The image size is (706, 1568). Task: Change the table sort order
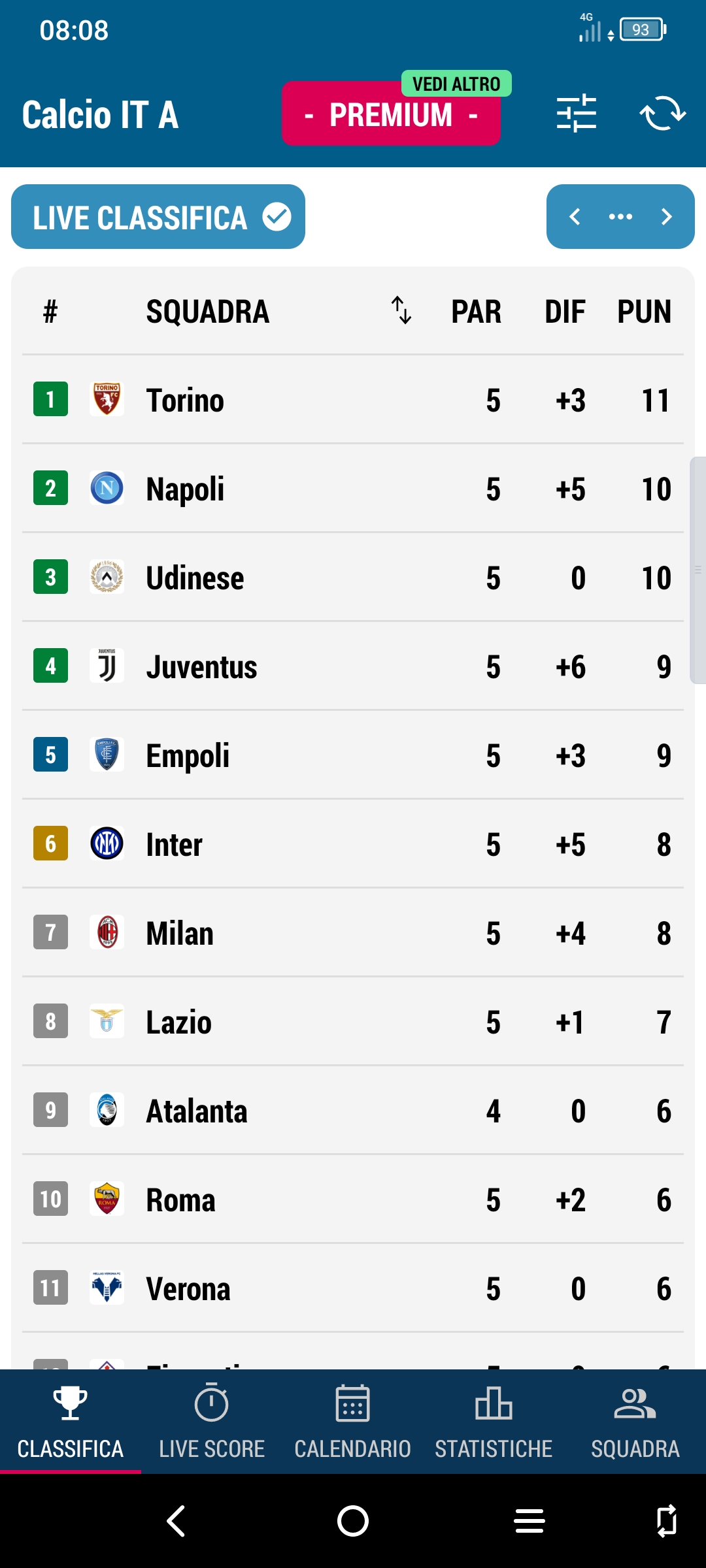pos(401,310)
